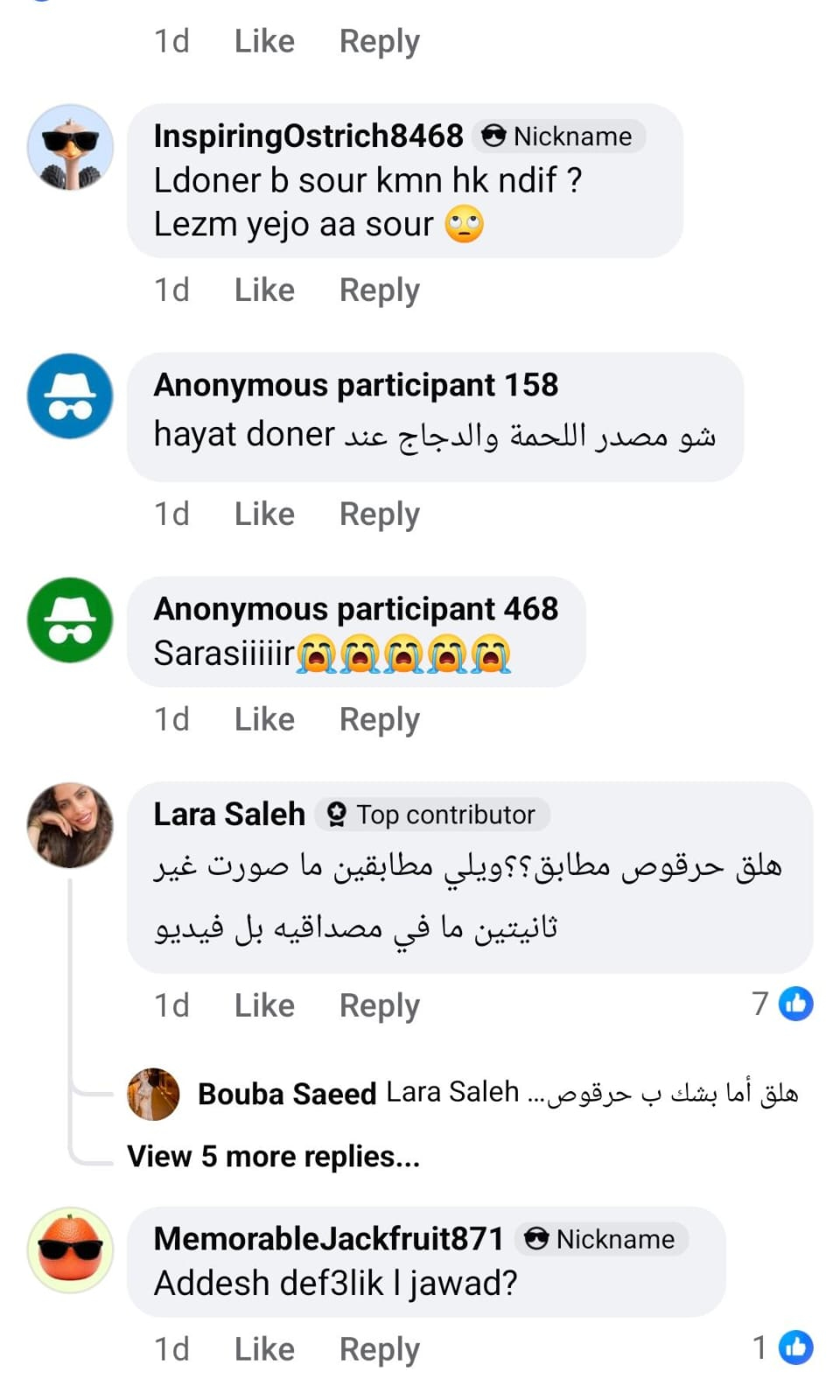Open Lara Saleh's name link
The width and height of the screenshot is (840, 1400).
coord(229,814)
